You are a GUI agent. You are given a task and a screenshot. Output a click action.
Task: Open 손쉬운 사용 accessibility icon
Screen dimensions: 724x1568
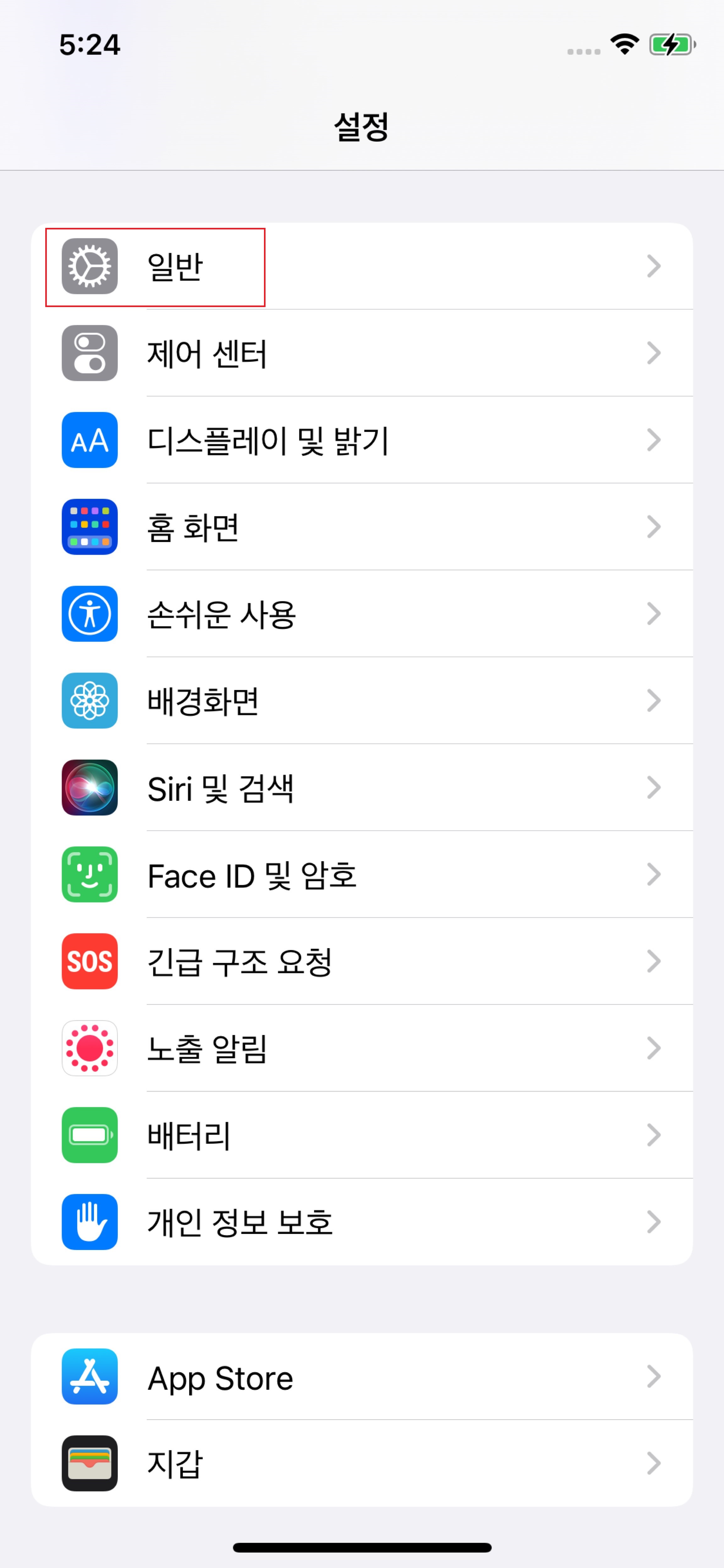point(89,614)
